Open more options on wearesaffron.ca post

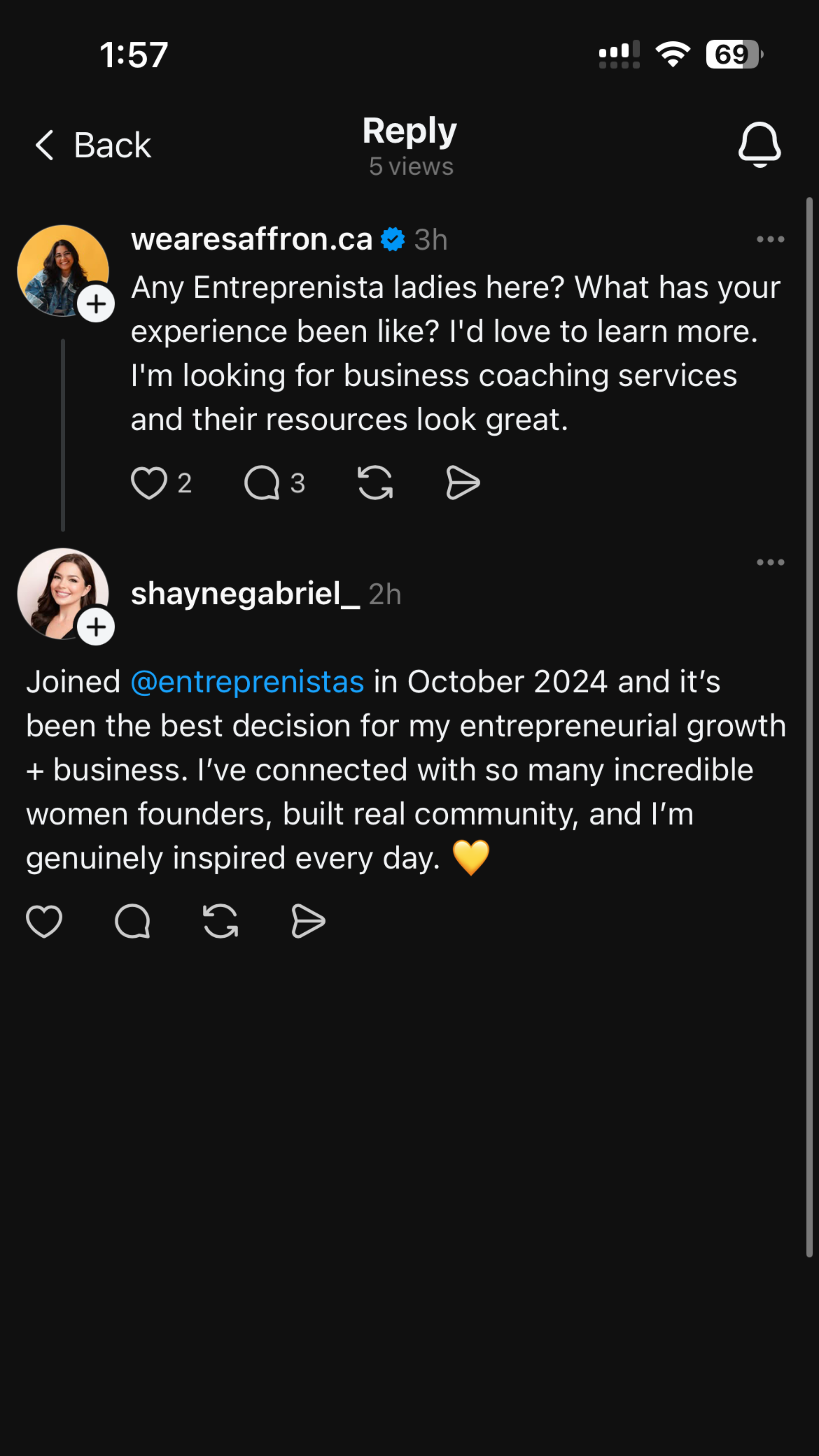pyautogui.click(x=770, y=239)
